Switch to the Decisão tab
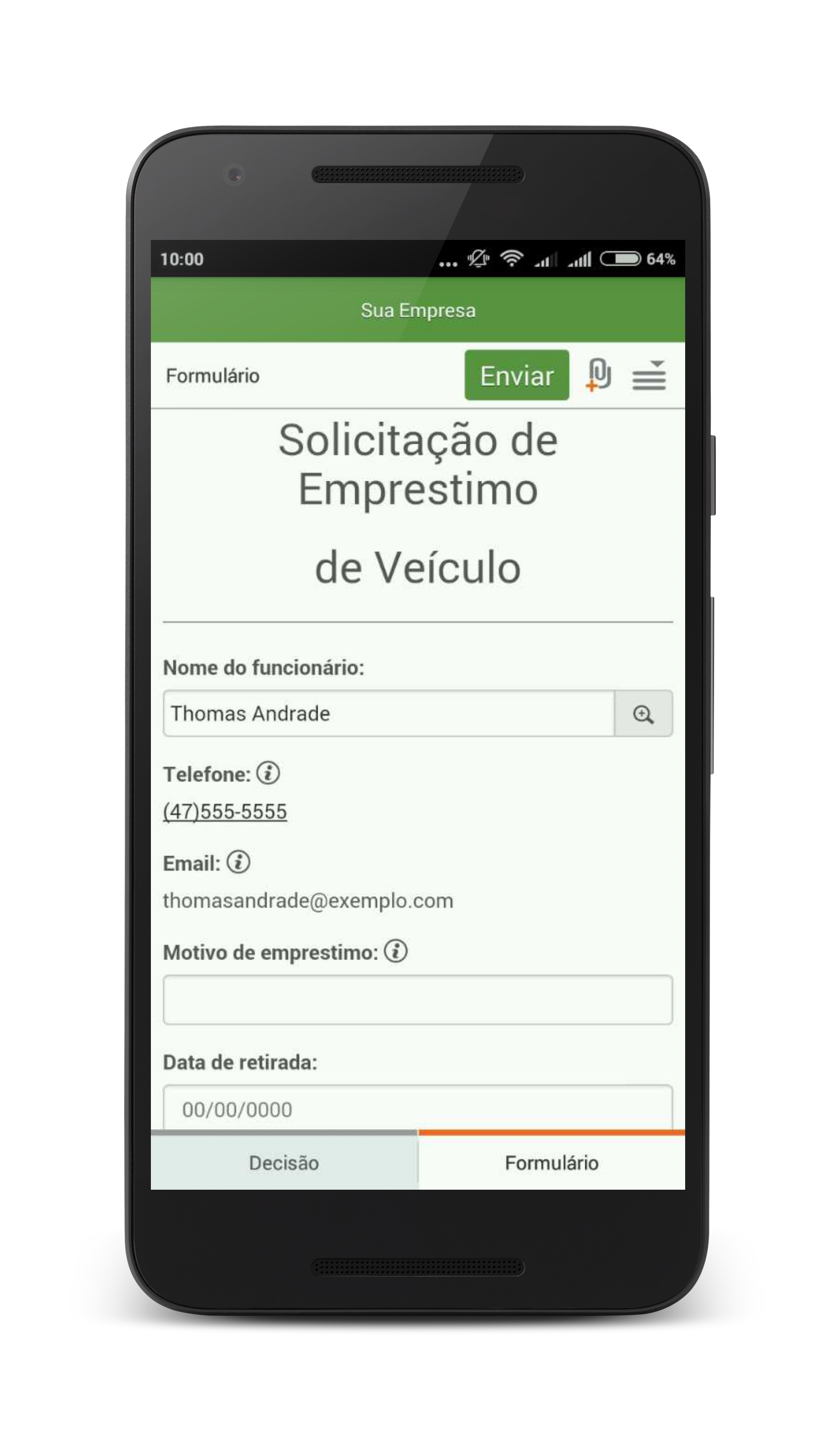 tap(284, 1163)
